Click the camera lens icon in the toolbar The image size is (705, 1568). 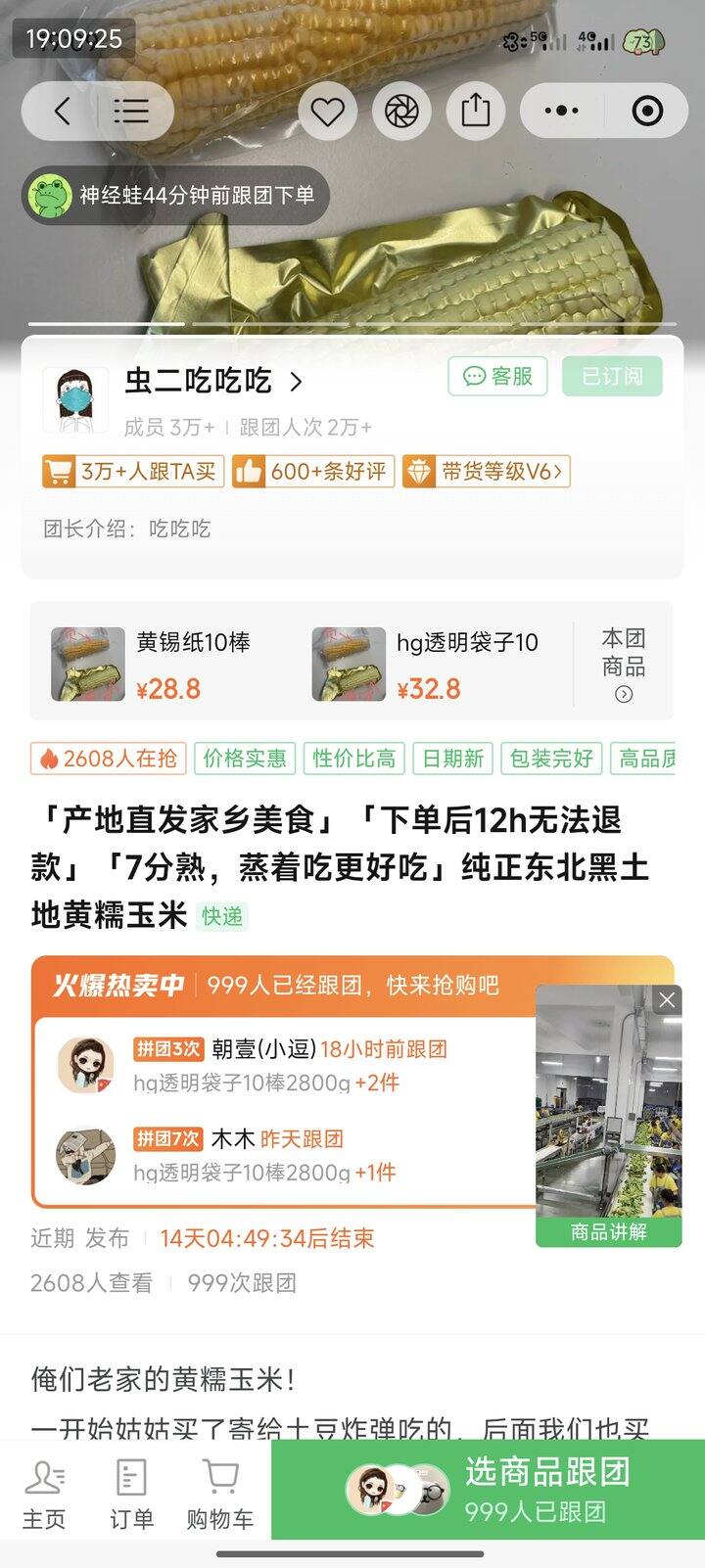click(401, 111)
